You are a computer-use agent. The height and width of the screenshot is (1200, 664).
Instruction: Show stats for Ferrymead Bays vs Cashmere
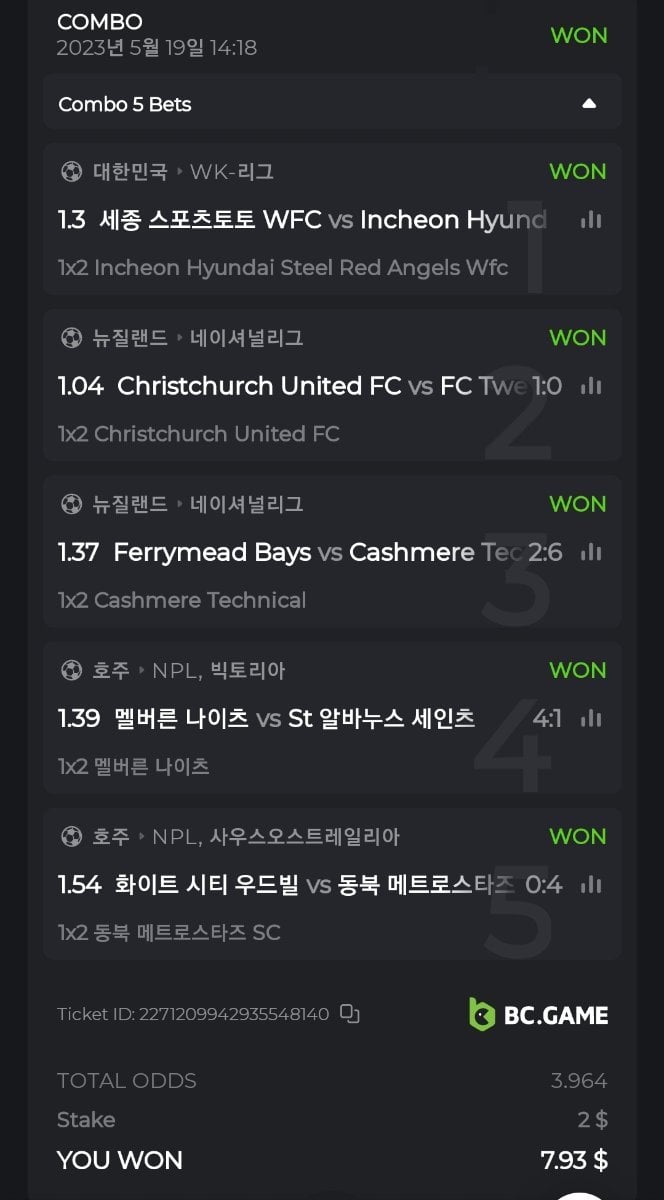[591, 552]
